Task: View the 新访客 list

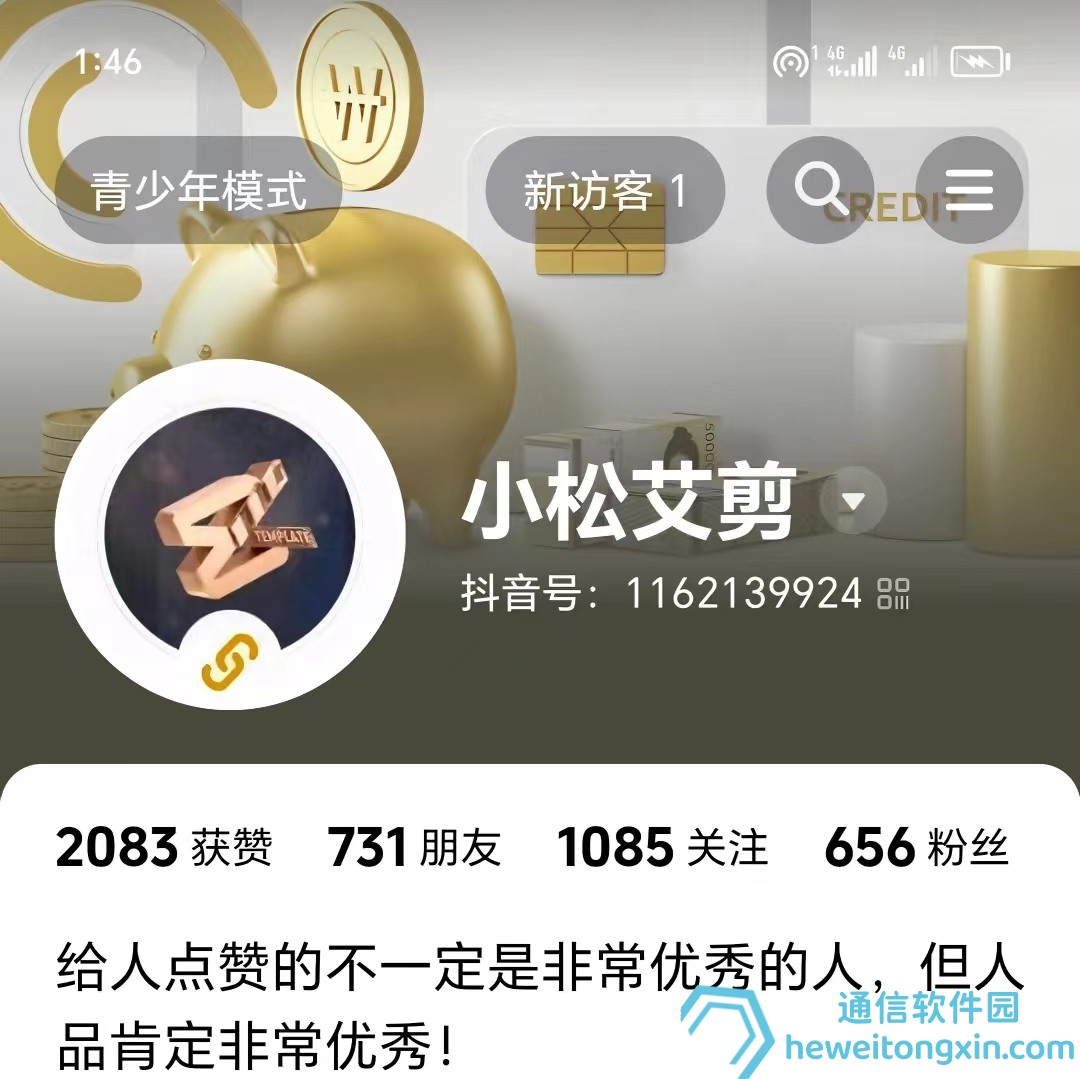Action: tap(605, 191)
